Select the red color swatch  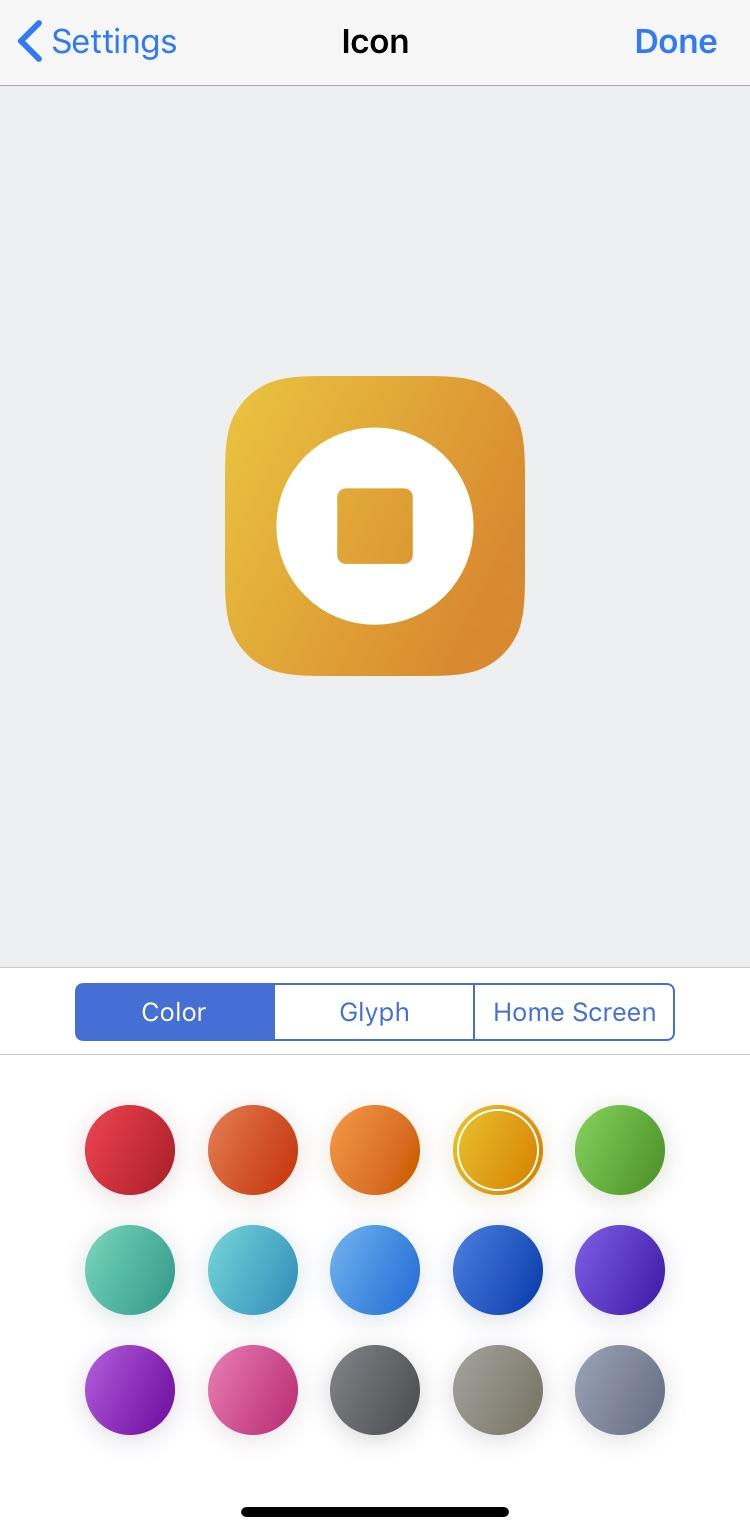click(x=129, y=1149)
